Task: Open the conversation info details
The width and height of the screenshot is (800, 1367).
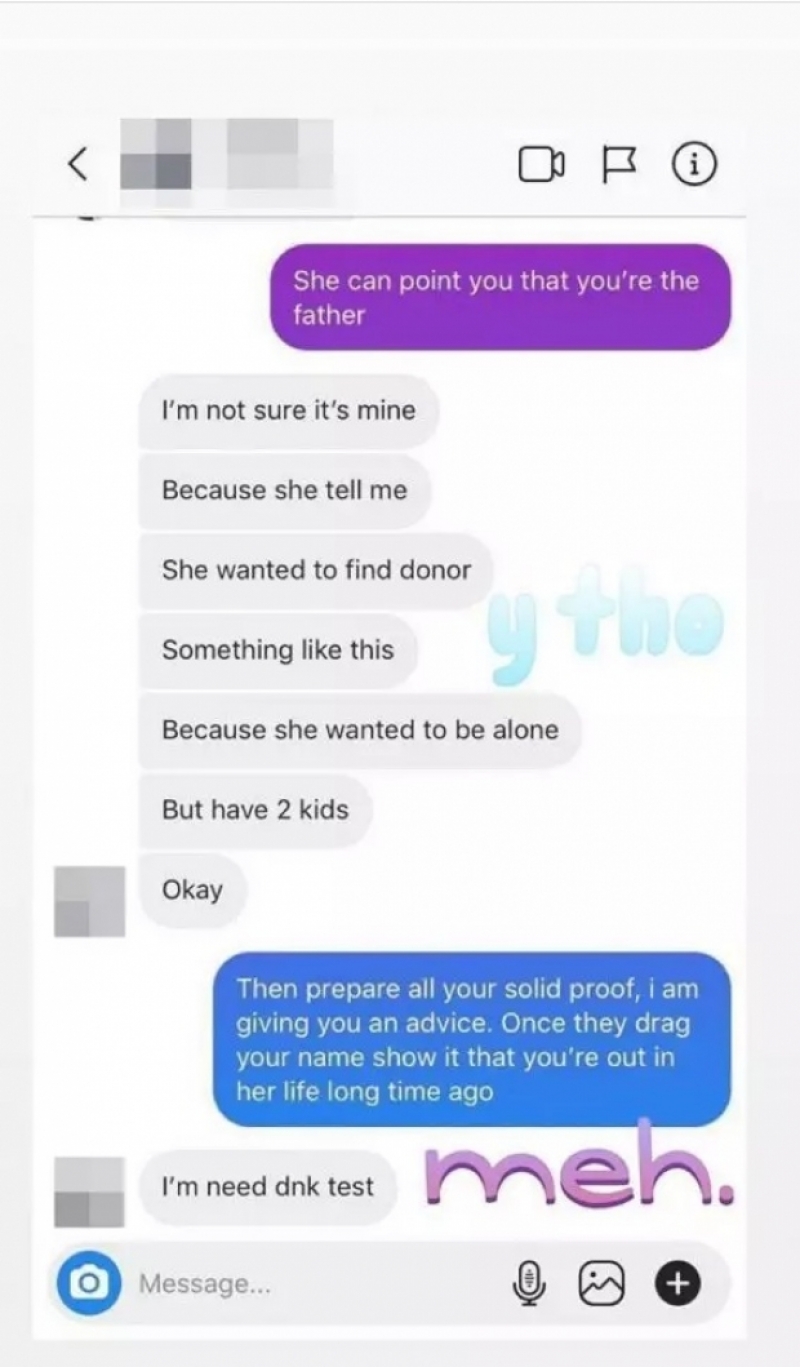Action: [x=694, y=164]
